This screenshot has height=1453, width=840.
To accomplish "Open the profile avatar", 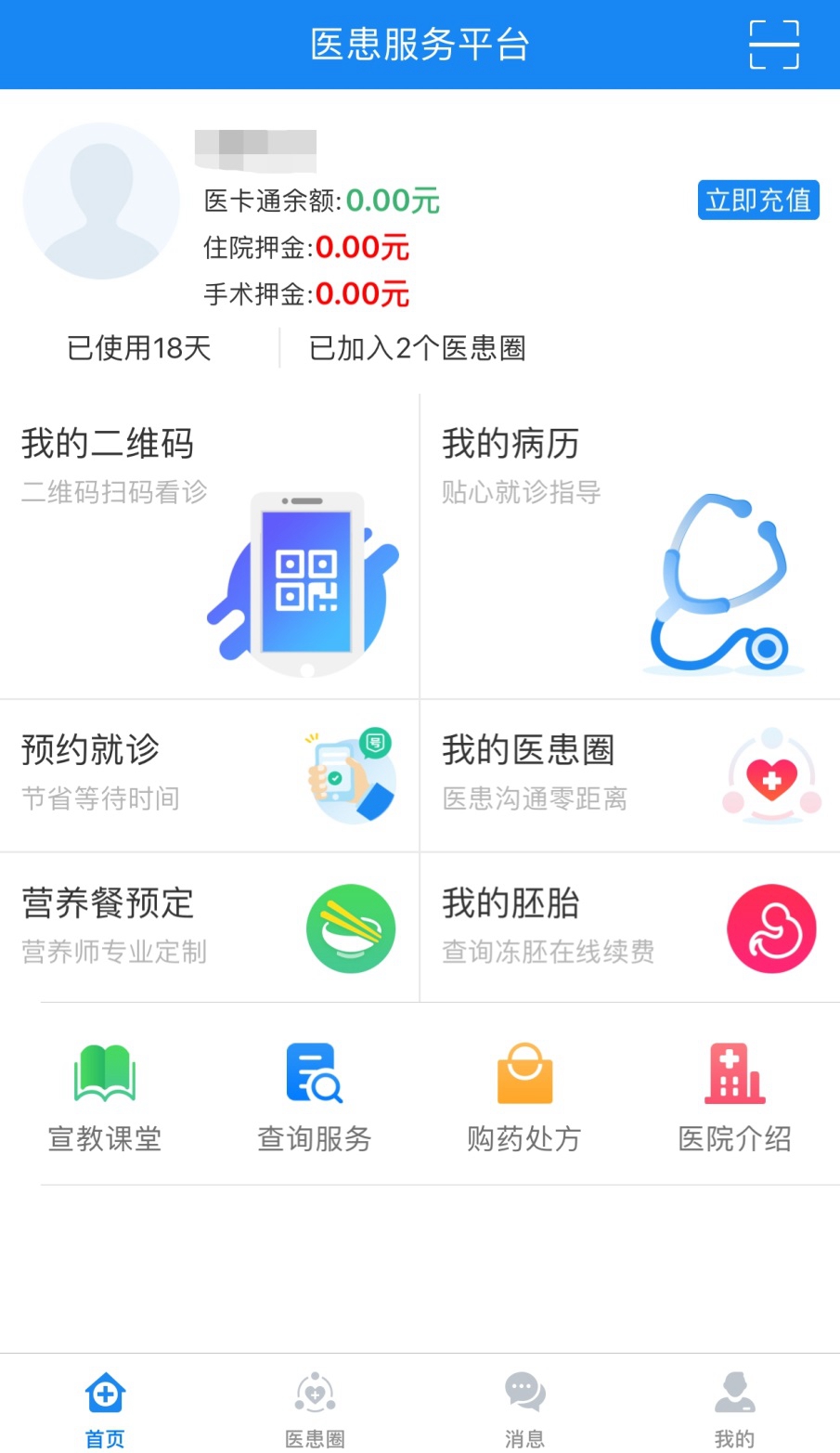I will click(x=101, y=201).
